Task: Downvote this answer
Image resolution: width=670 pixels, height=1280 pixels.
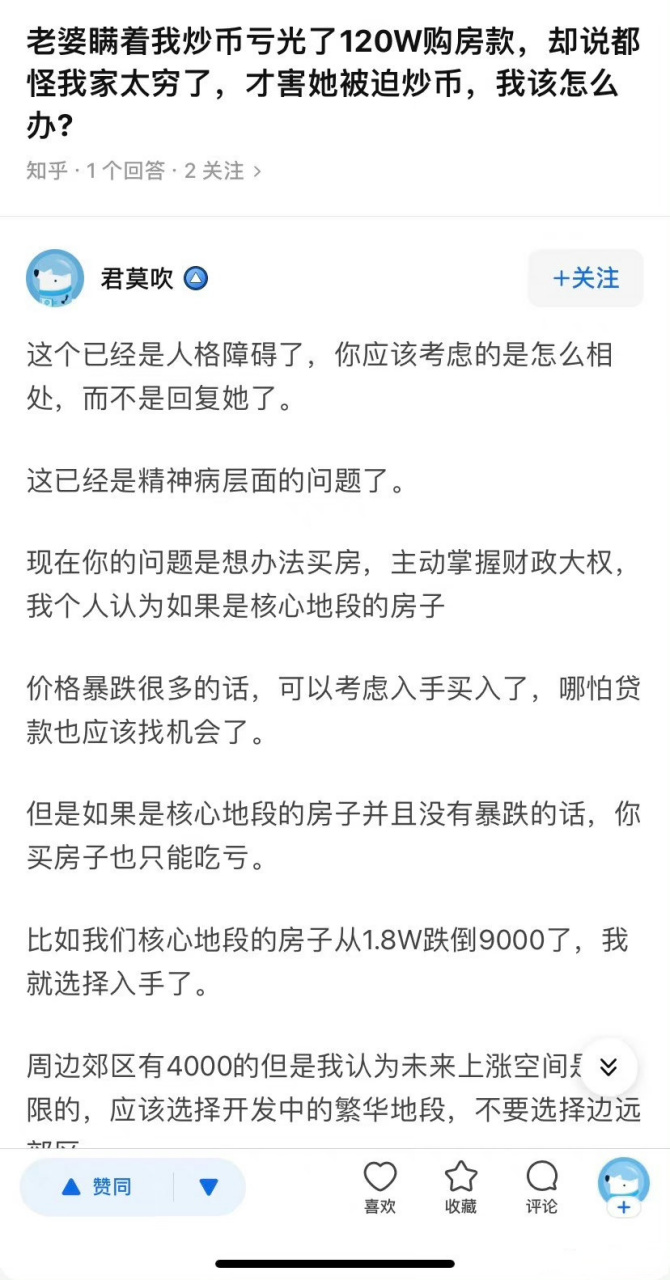Action: click(208, 1187)
